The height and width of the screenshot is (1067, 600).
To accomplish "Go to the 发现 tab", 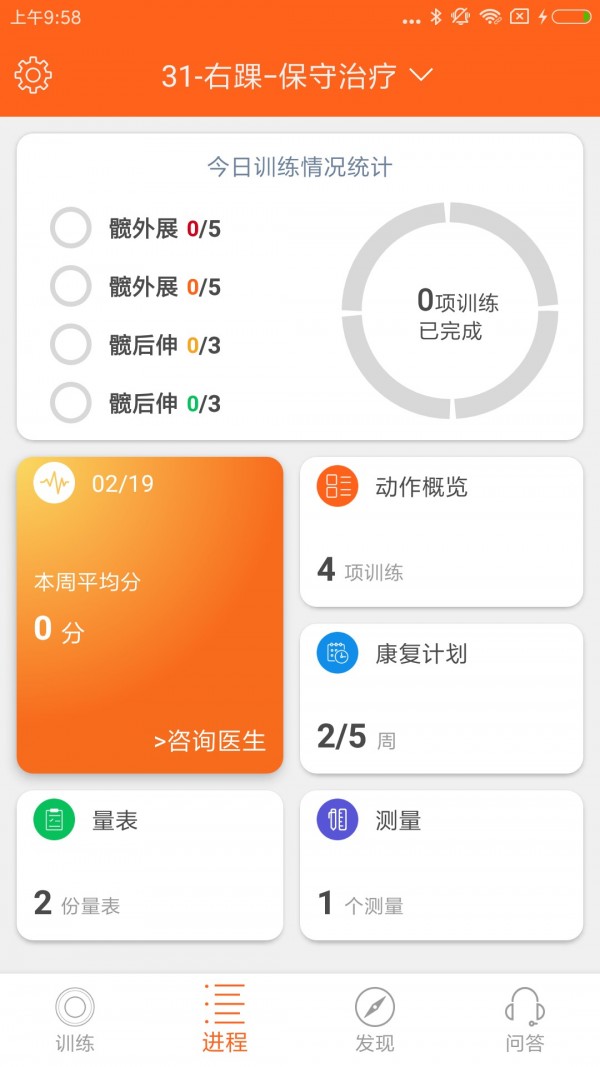I will [x=375, y=1020].
